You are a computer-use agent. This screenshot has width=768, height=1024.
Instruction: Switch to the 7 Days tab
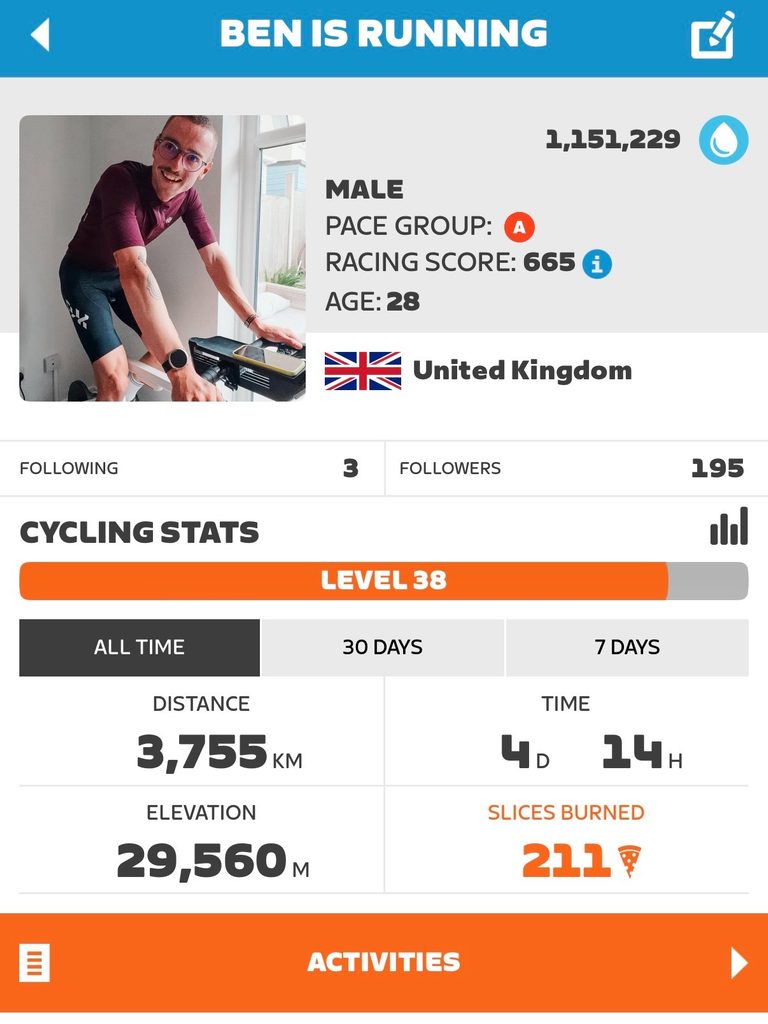click(x=627, y=647)
